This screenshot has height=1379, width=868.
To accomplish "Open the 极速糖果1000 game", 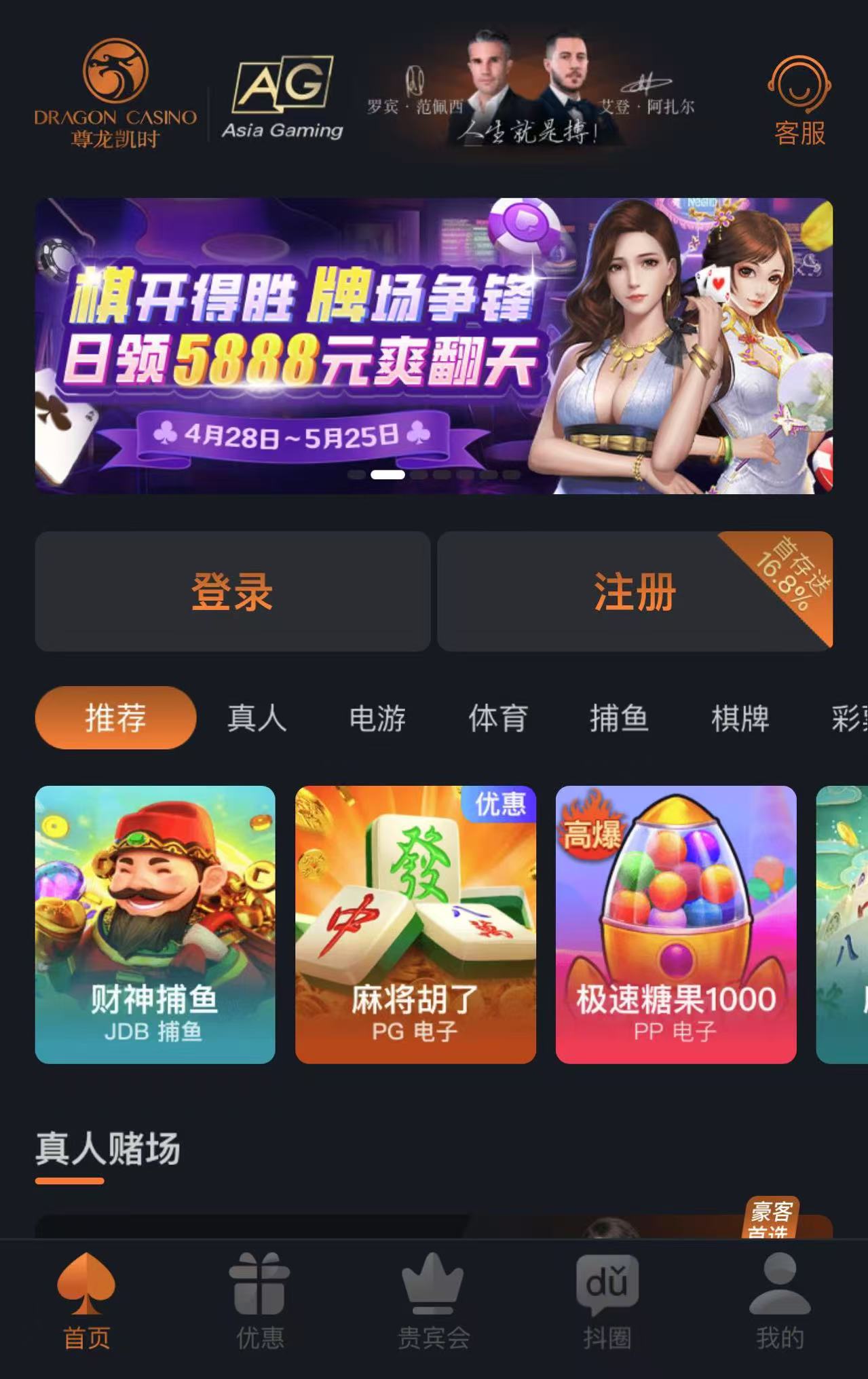I will 675,924.
